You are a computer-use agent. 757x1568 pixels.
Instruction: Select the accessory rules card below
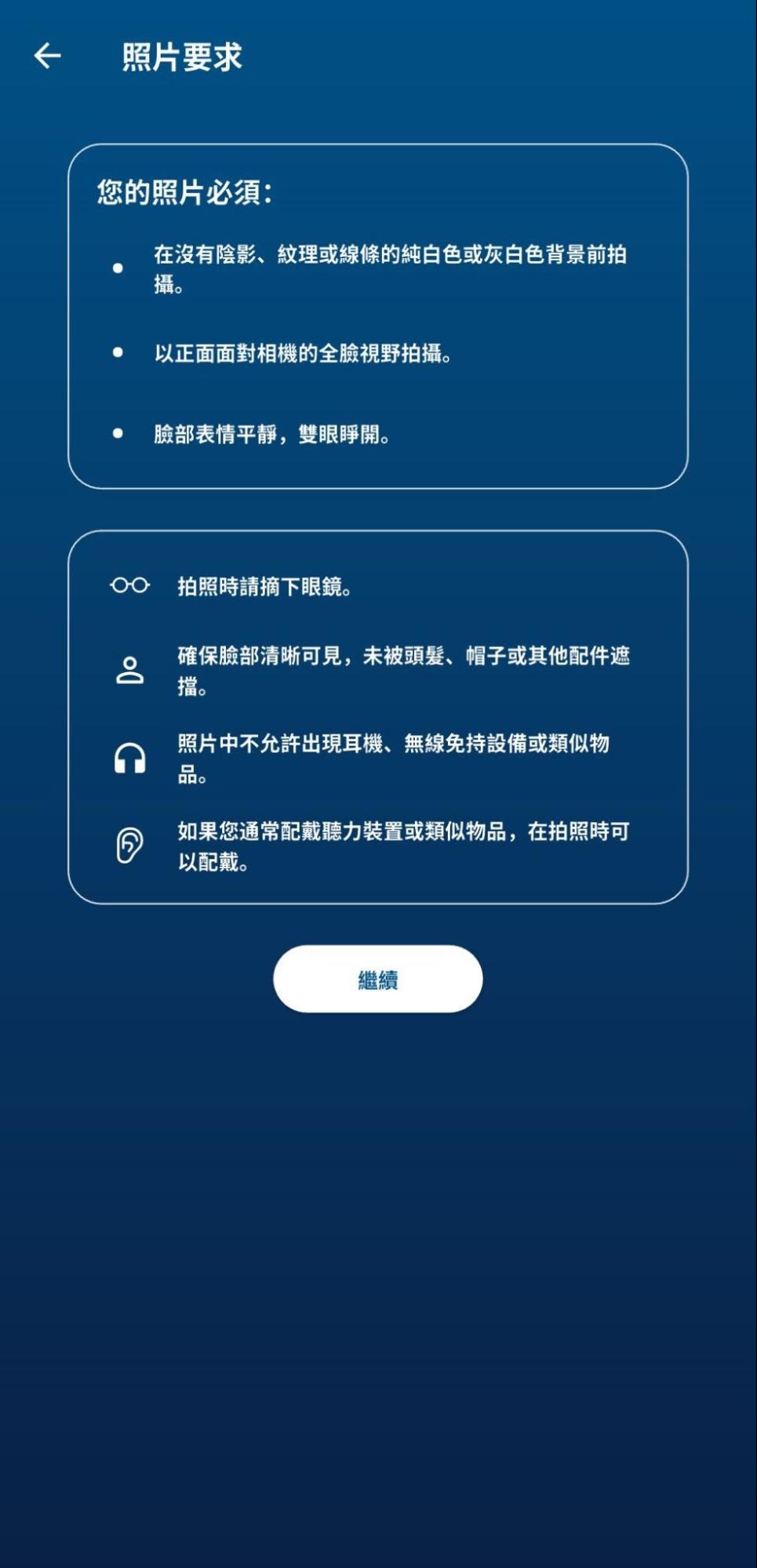(378, 714)
